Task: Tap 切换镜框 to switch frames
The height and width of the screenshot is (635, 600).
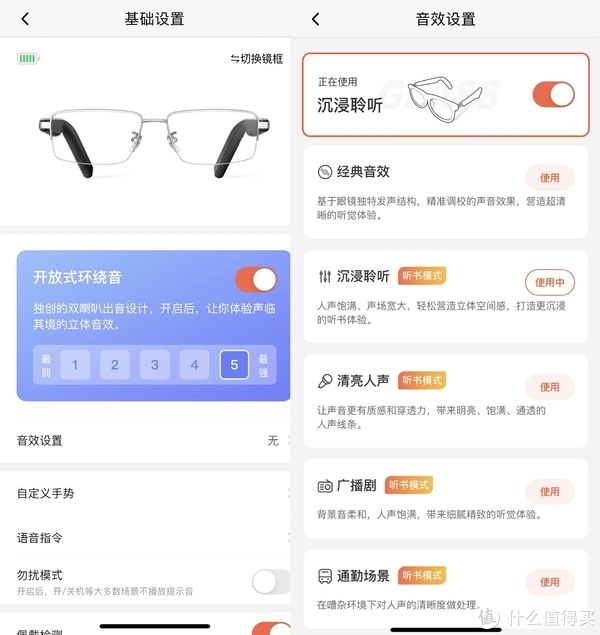Action: (x=259, y=59)
